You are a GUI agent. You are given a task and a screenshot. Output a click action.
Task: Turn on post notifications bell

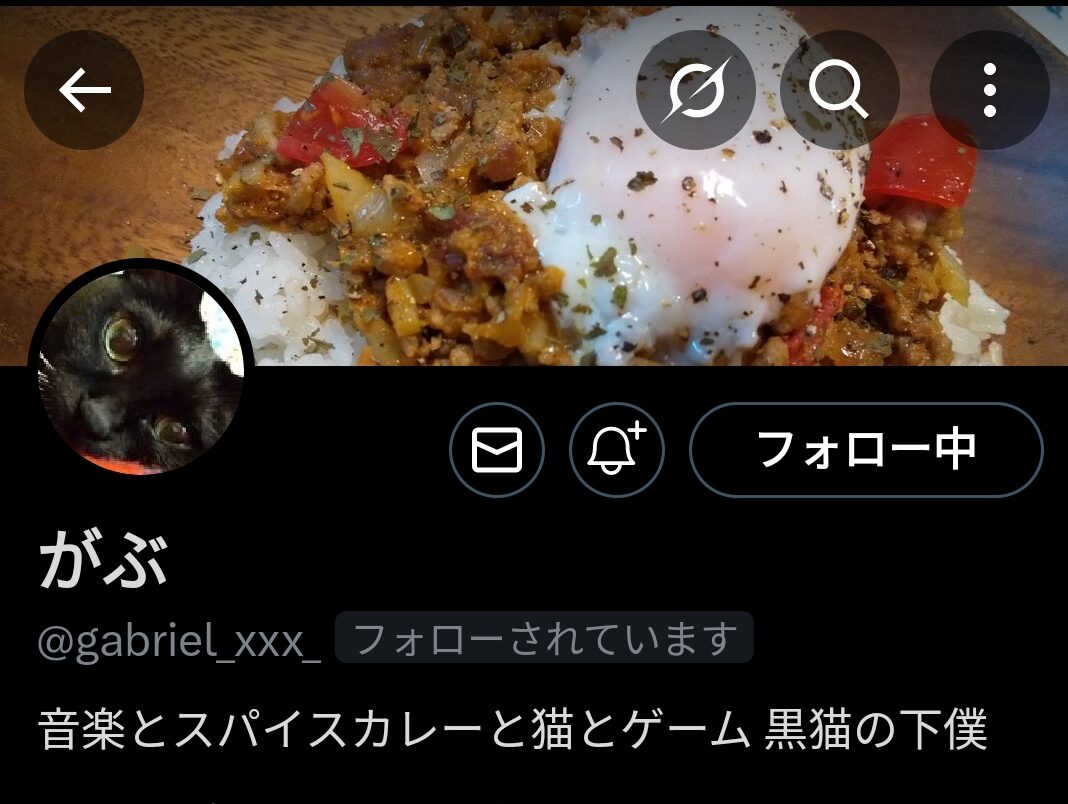pos(617,450)
